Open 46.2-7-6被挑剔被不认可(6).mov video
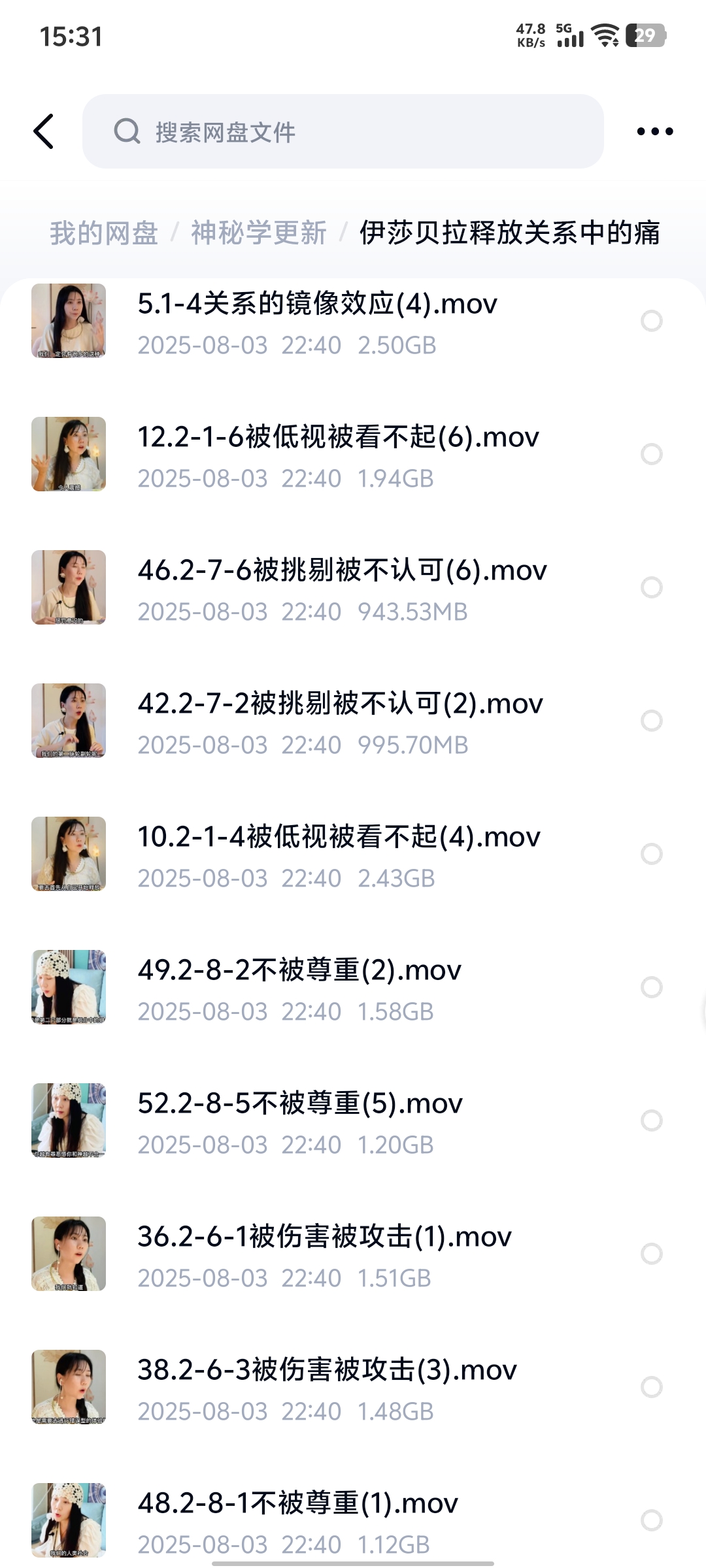Screen dimensions: 706x1568 (342, 571)
